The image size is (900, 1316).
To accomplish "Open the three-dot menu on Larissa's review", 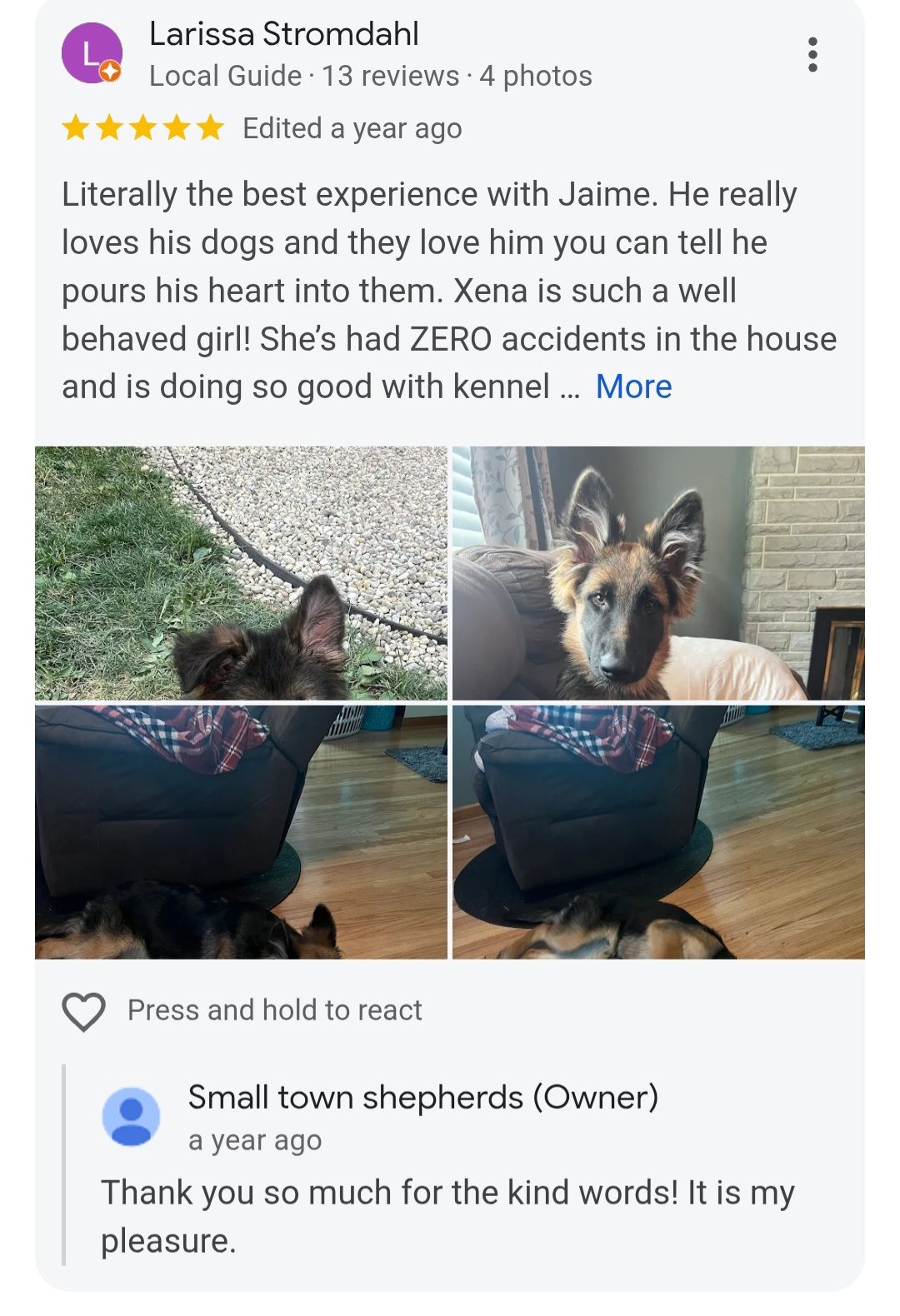I will [x=812, y=55].
